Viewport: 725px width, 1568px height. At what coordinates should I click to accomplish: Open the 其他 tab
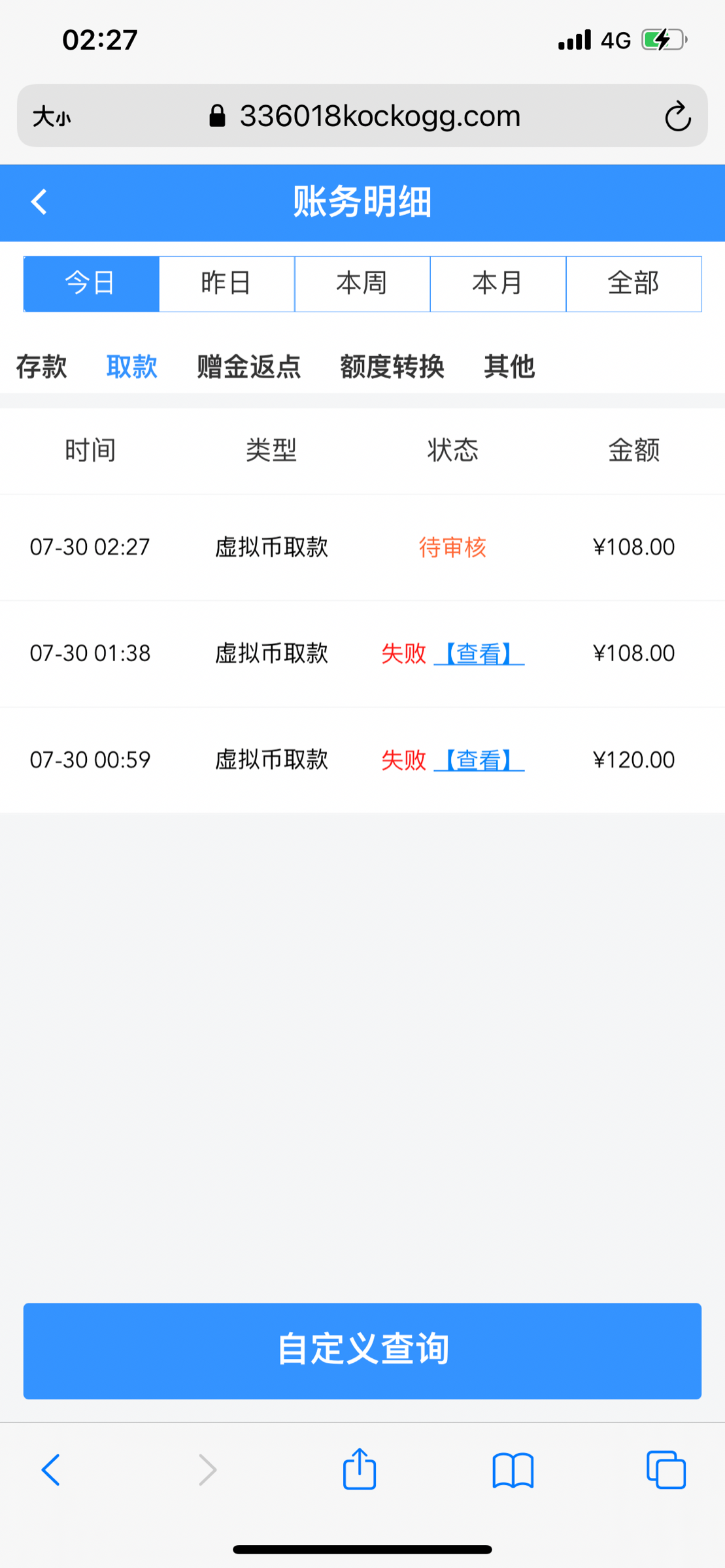pyautogui.click(x=509, y=367)
